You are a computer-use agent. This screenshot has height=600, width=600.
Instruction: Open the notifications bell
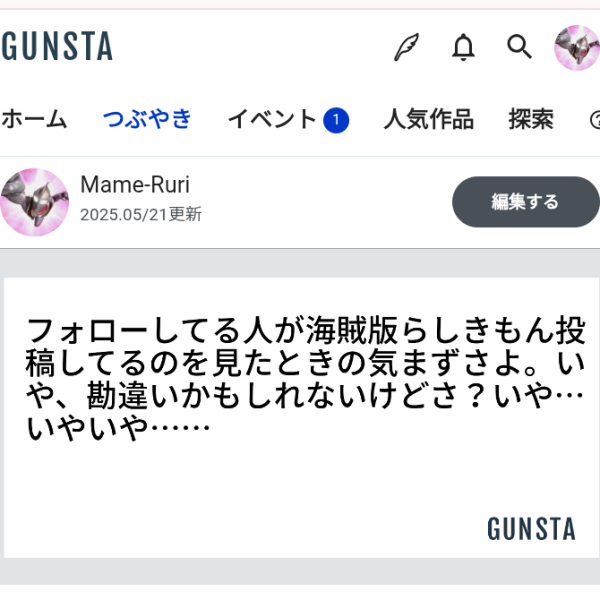pos(463,47)
